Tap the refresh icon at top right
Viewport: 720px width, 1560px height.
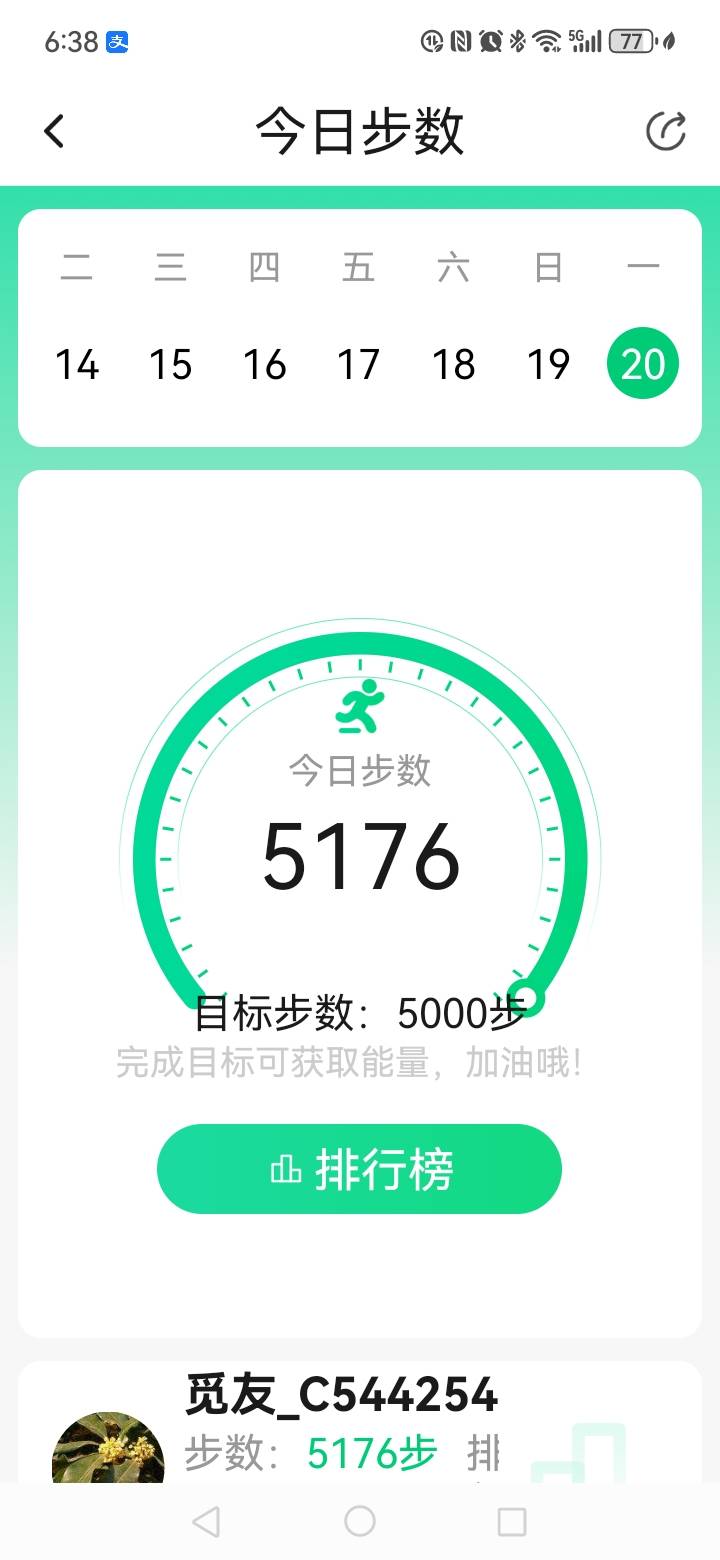pos(666,130)
